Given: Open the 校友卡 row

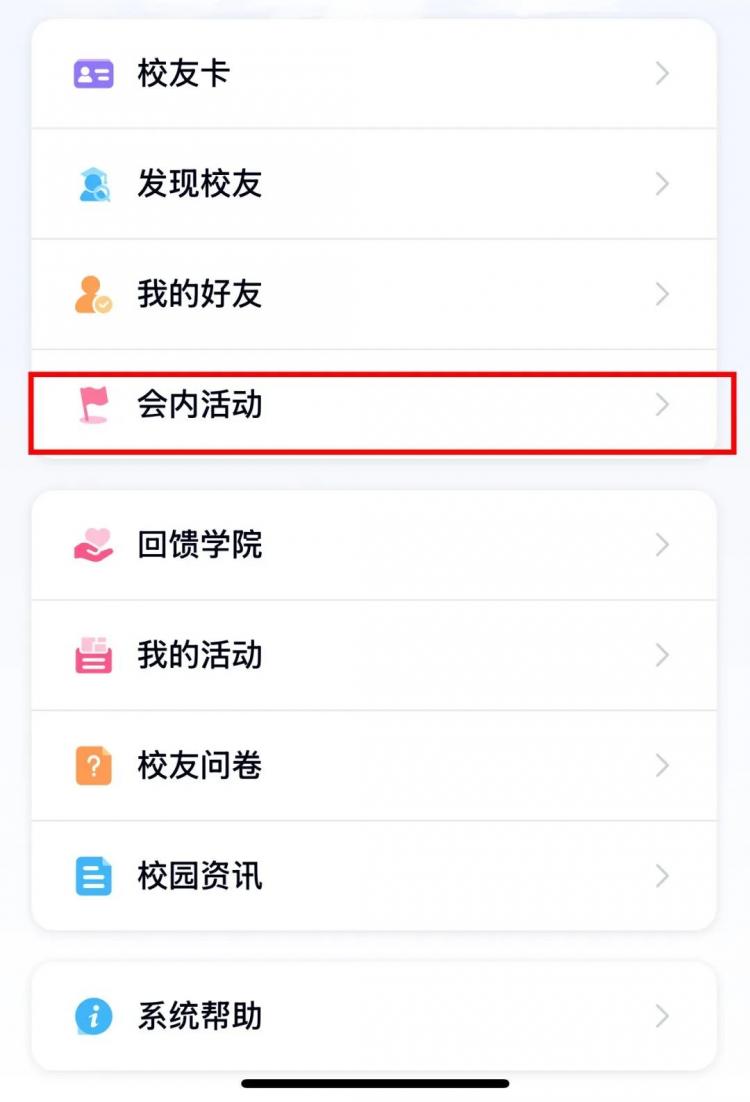Looking at the screenshot, I should (x=374, y=74).
